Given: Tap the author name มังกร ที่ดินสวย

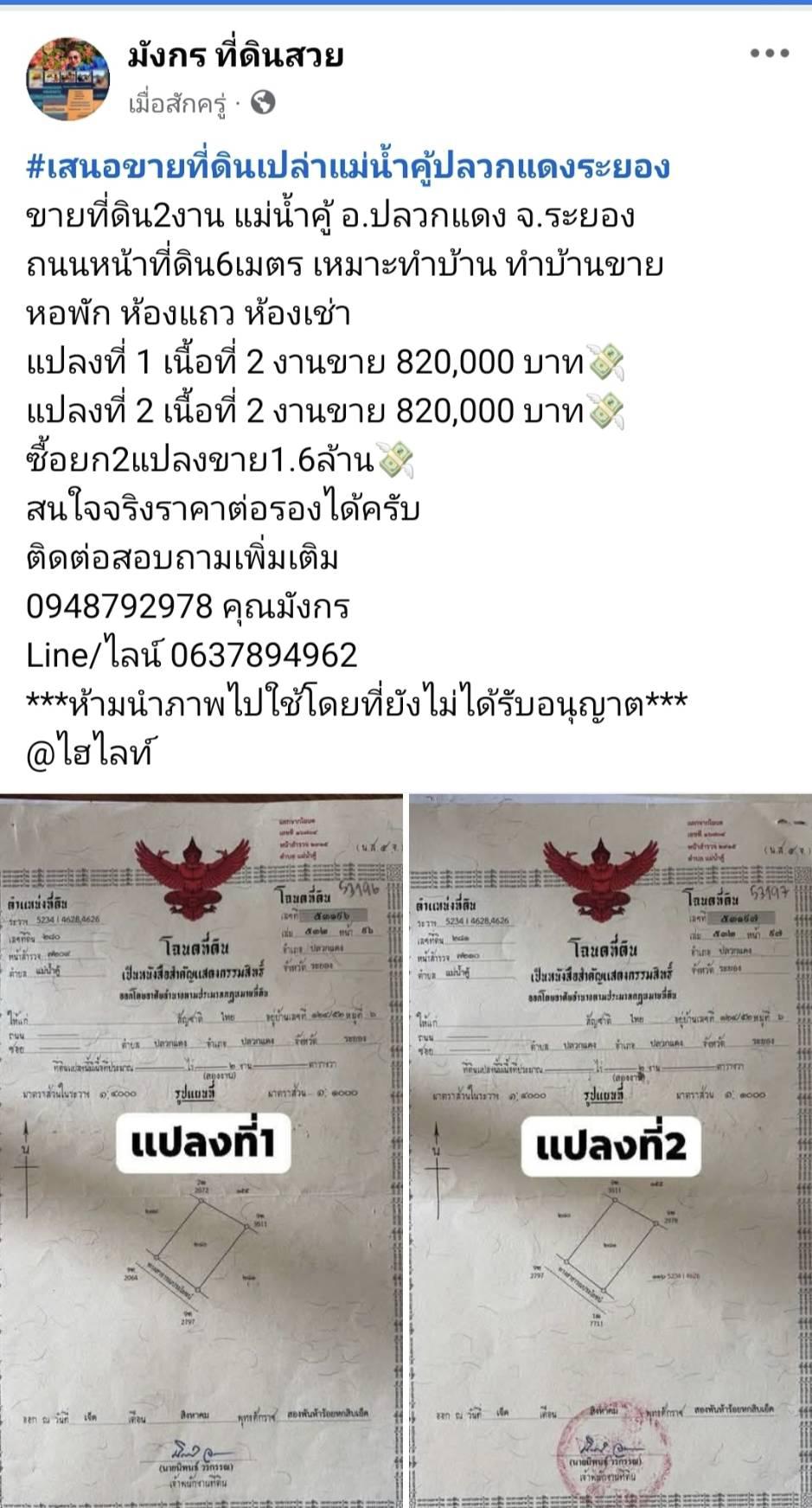Looking at the screenshot, I should pyautogui.click(x=235, y=55).
